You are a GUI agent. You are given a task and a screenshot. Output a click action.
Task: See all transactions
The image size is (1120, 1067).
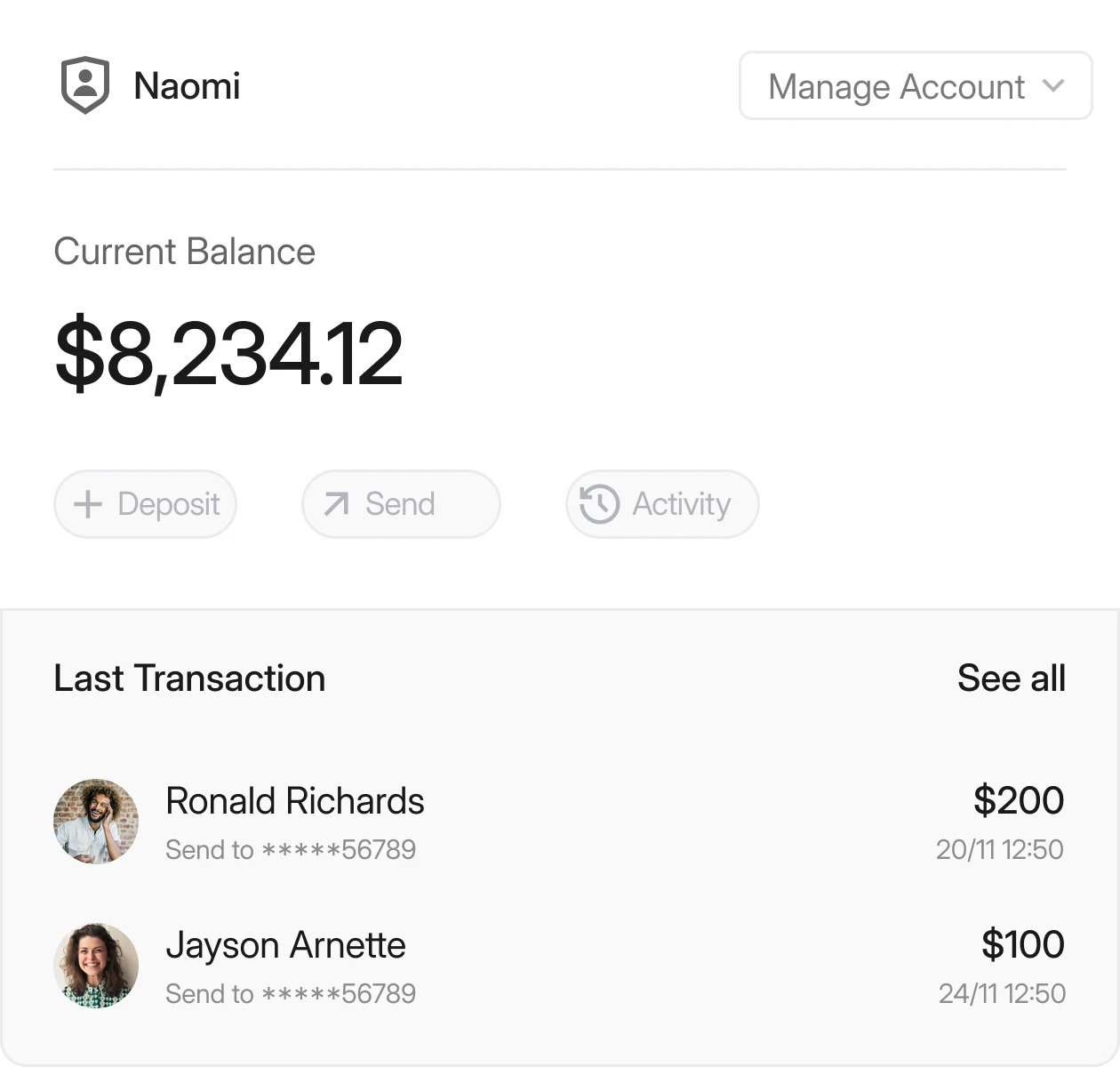(x=1011, y=678)
